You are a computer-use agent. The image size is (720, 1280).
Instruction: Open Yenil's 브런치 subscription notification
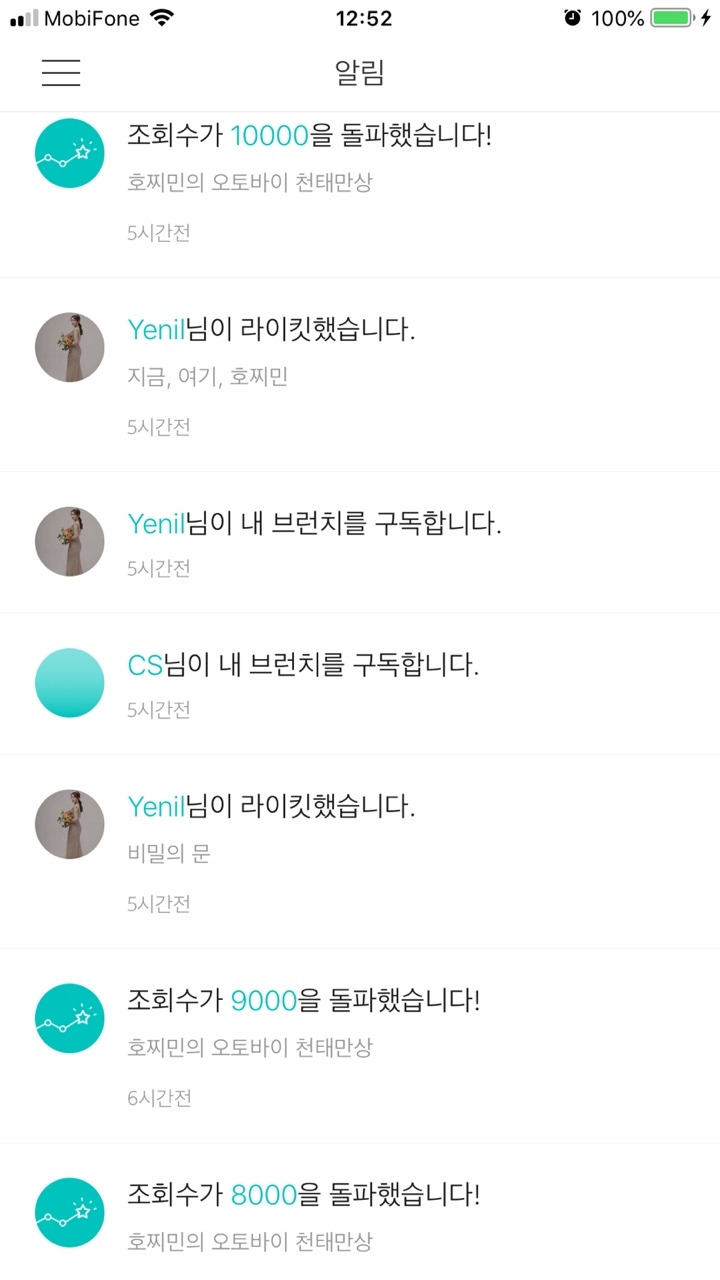360,542
